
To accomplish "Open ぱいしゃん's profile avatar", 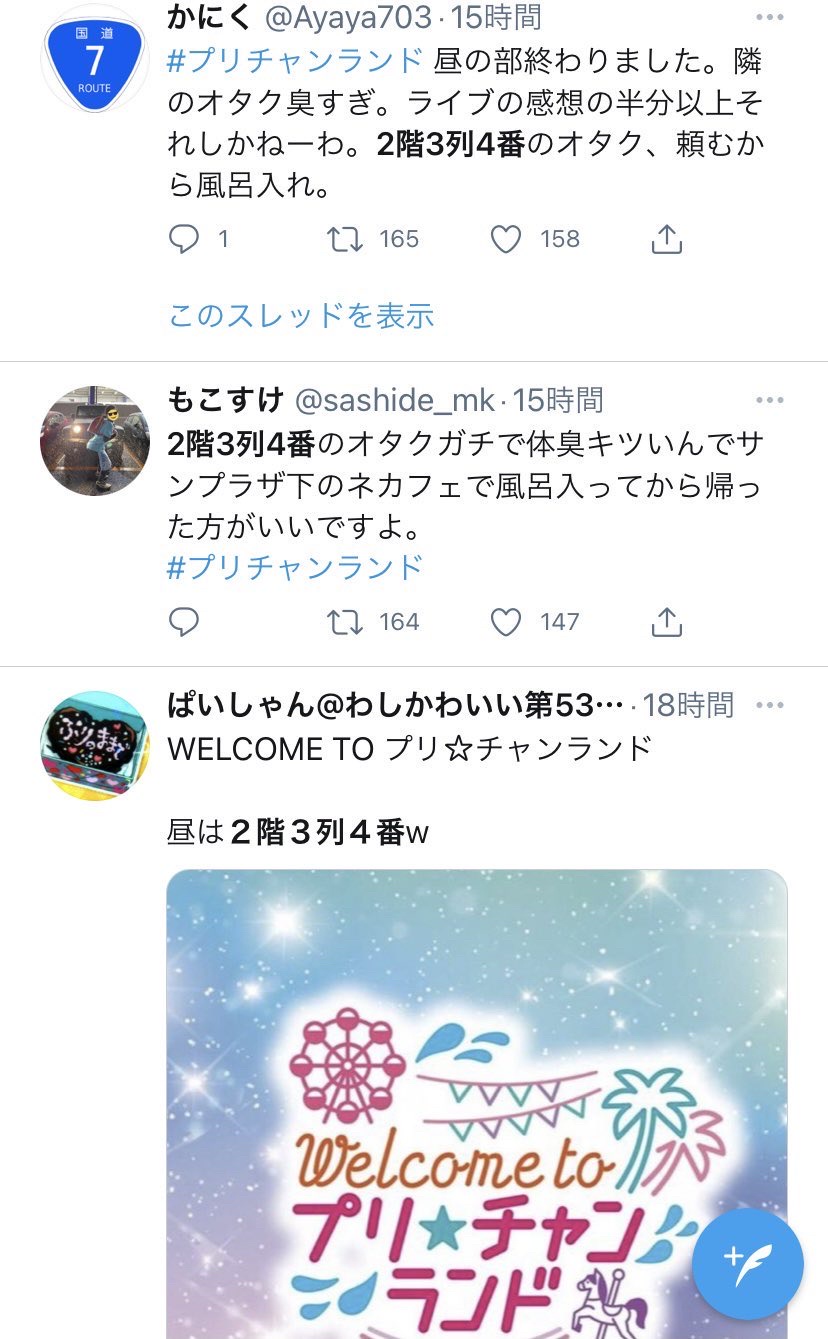I will [94, 745].
